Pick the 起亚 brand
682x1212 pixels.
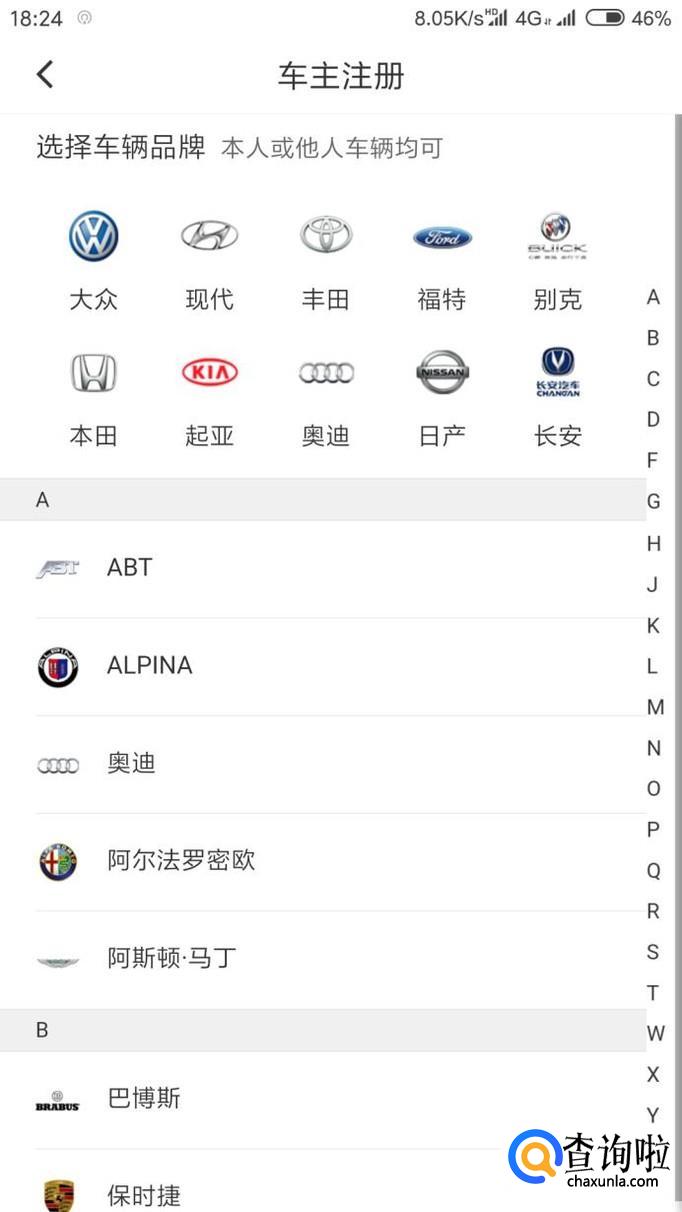(209, 397)
